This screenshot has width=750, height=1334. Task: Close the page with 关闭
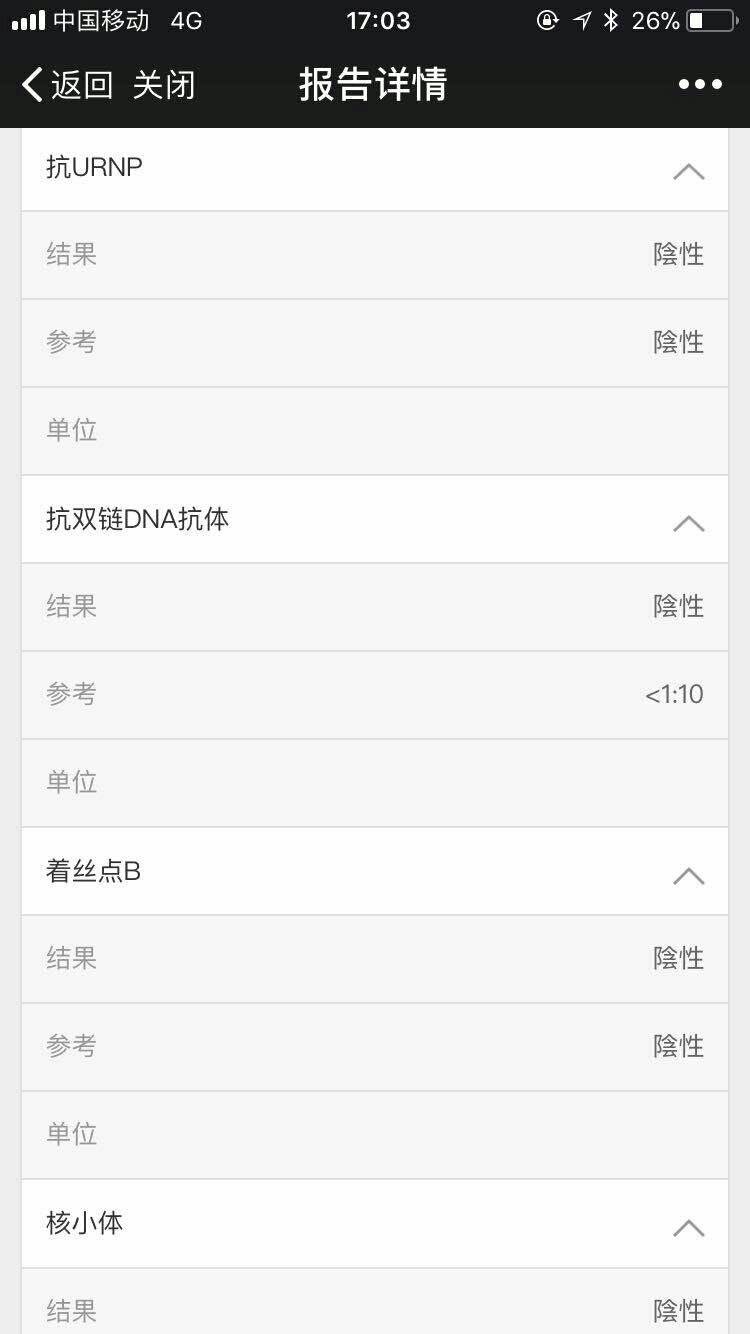tap(164, 85)
